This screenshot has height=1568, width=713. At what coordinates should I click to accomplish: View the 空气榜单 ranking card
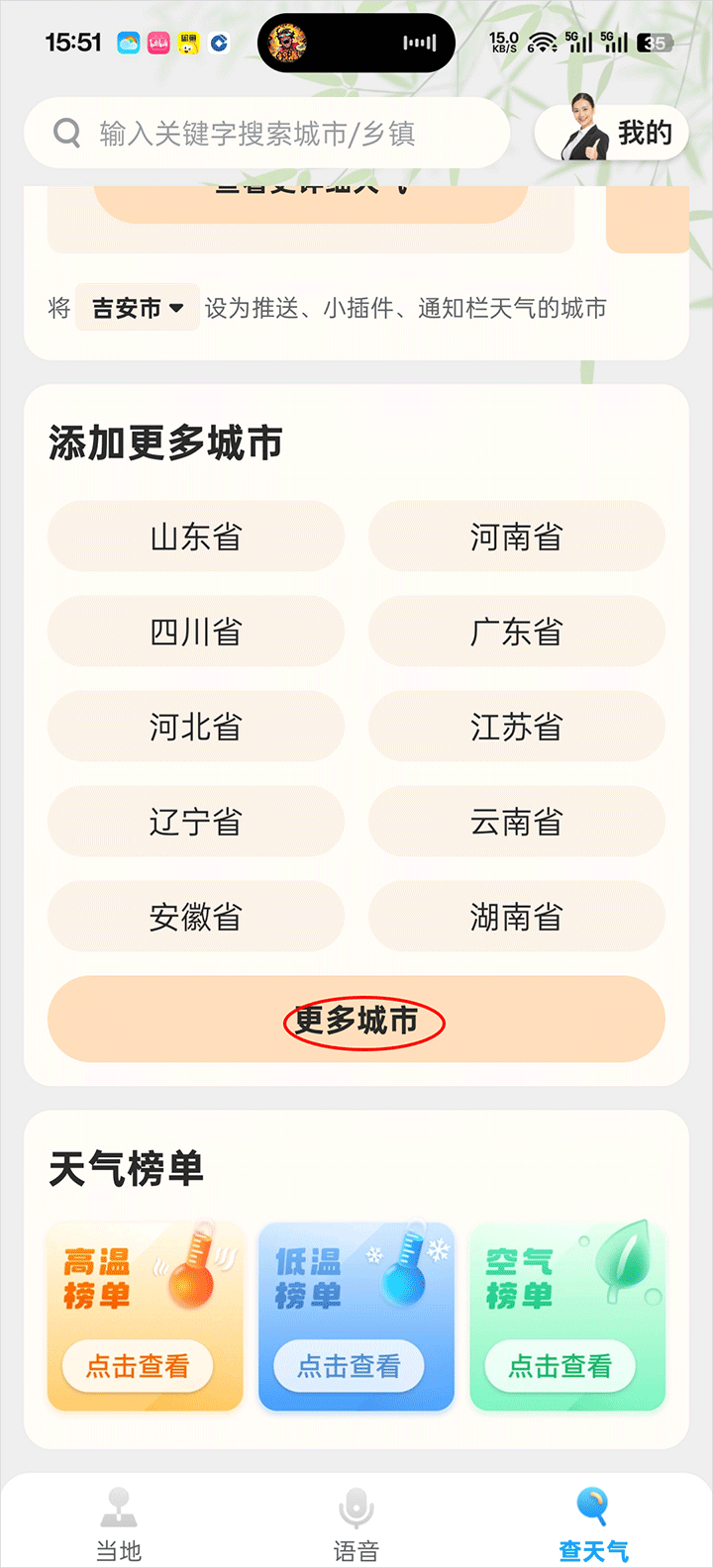point(566,1316)
